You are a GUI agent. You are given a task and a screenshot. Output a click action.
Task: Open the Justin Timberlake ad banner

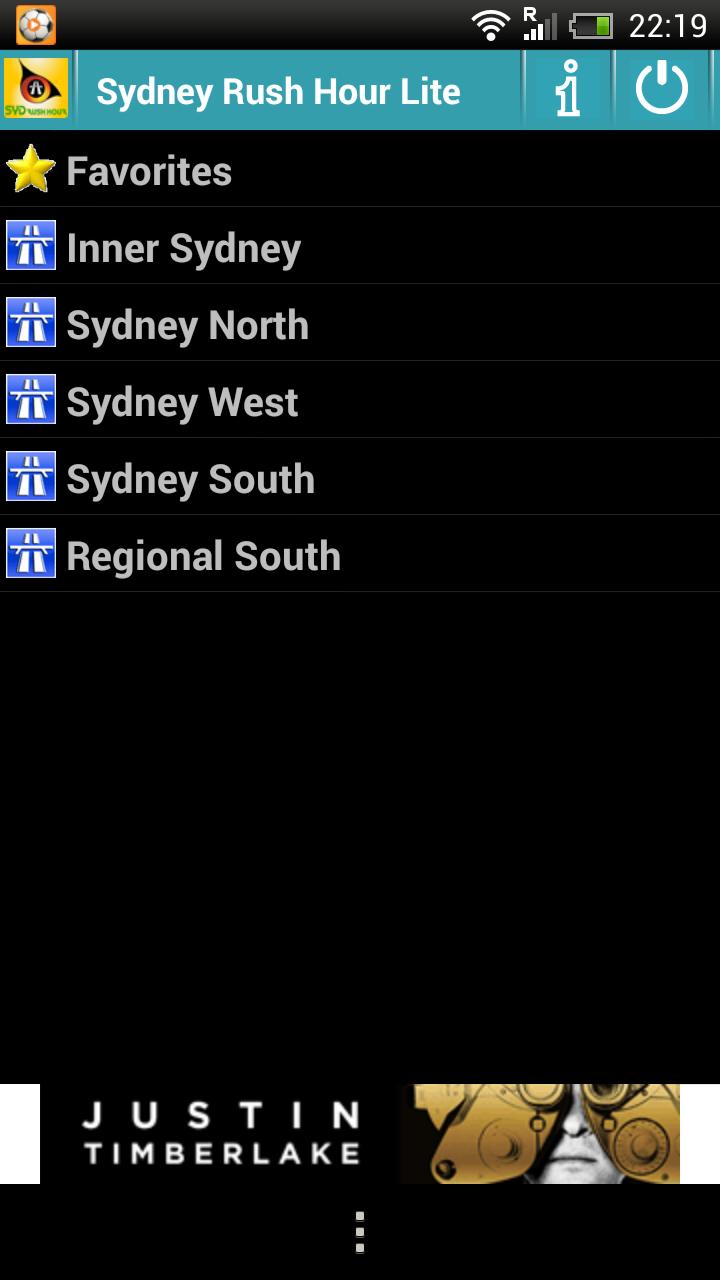360,1134
